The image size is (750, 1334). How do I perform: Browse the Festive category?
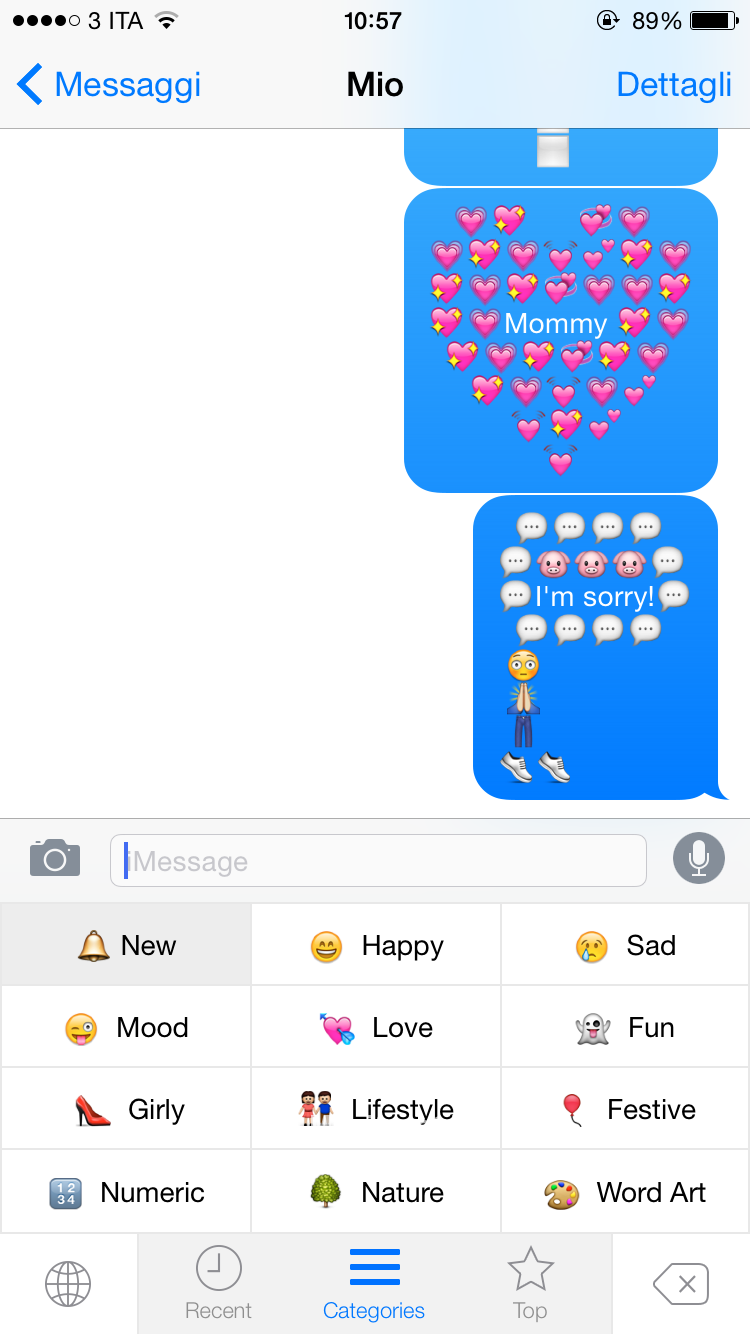[x=626, y=1109]
